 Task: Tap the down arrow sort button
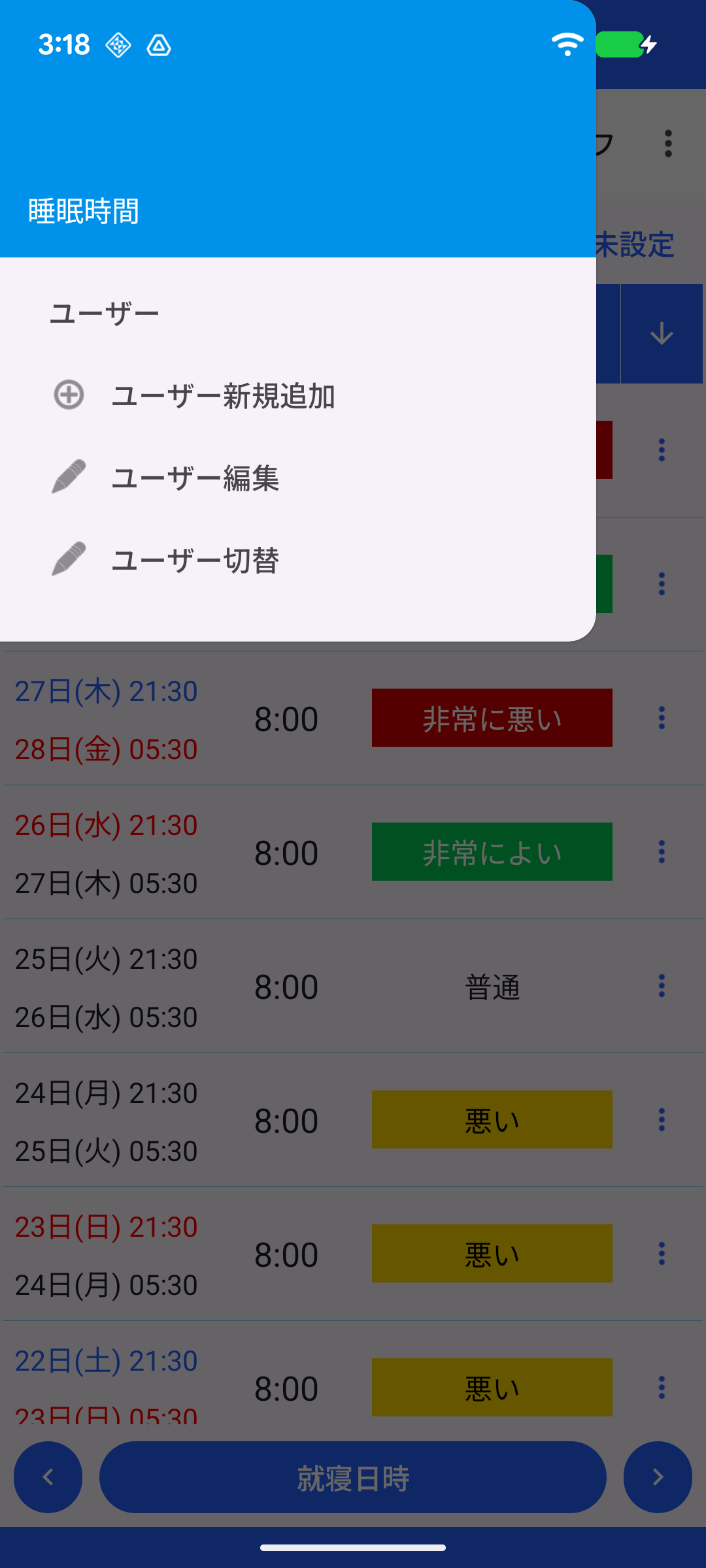click(662, 334)
